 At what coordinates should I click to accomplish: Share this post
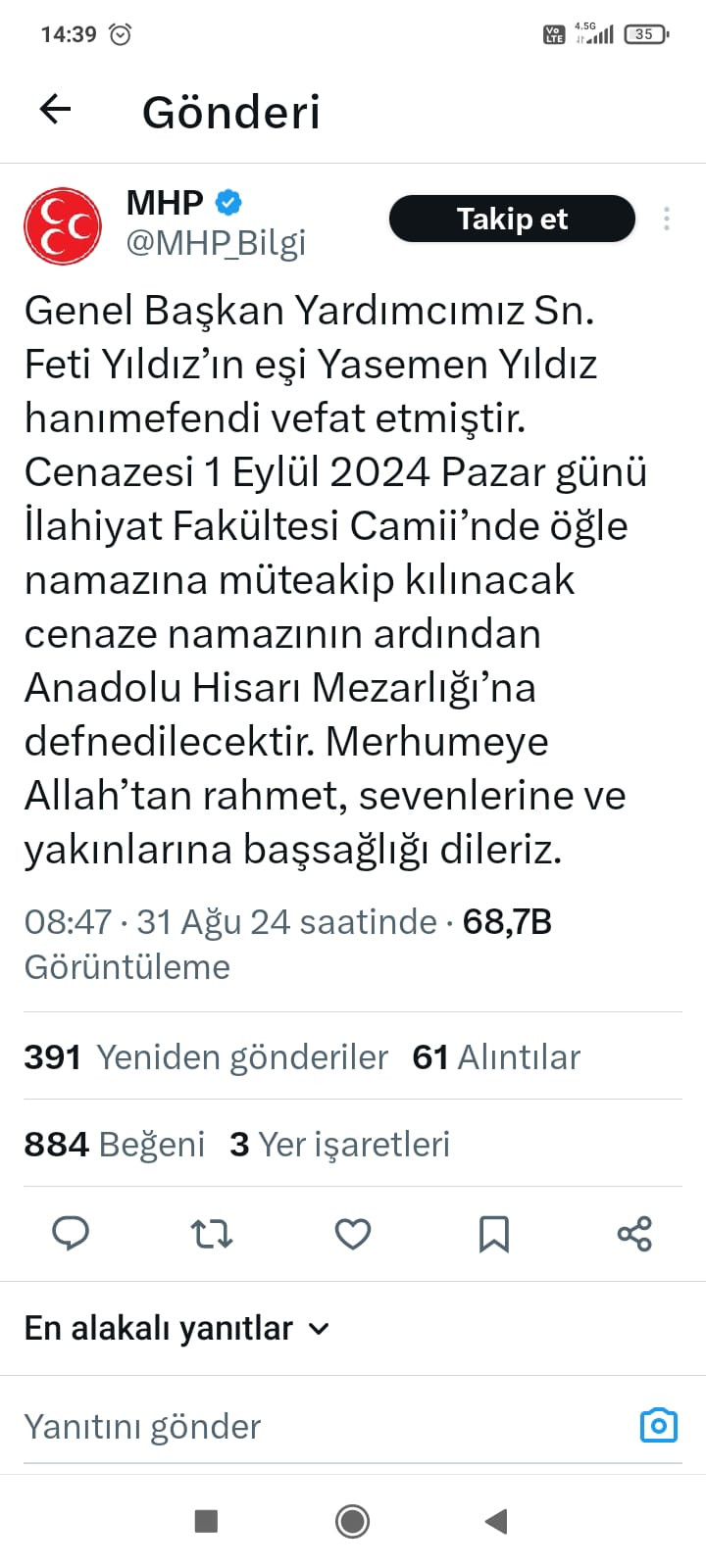point(634,1233)
